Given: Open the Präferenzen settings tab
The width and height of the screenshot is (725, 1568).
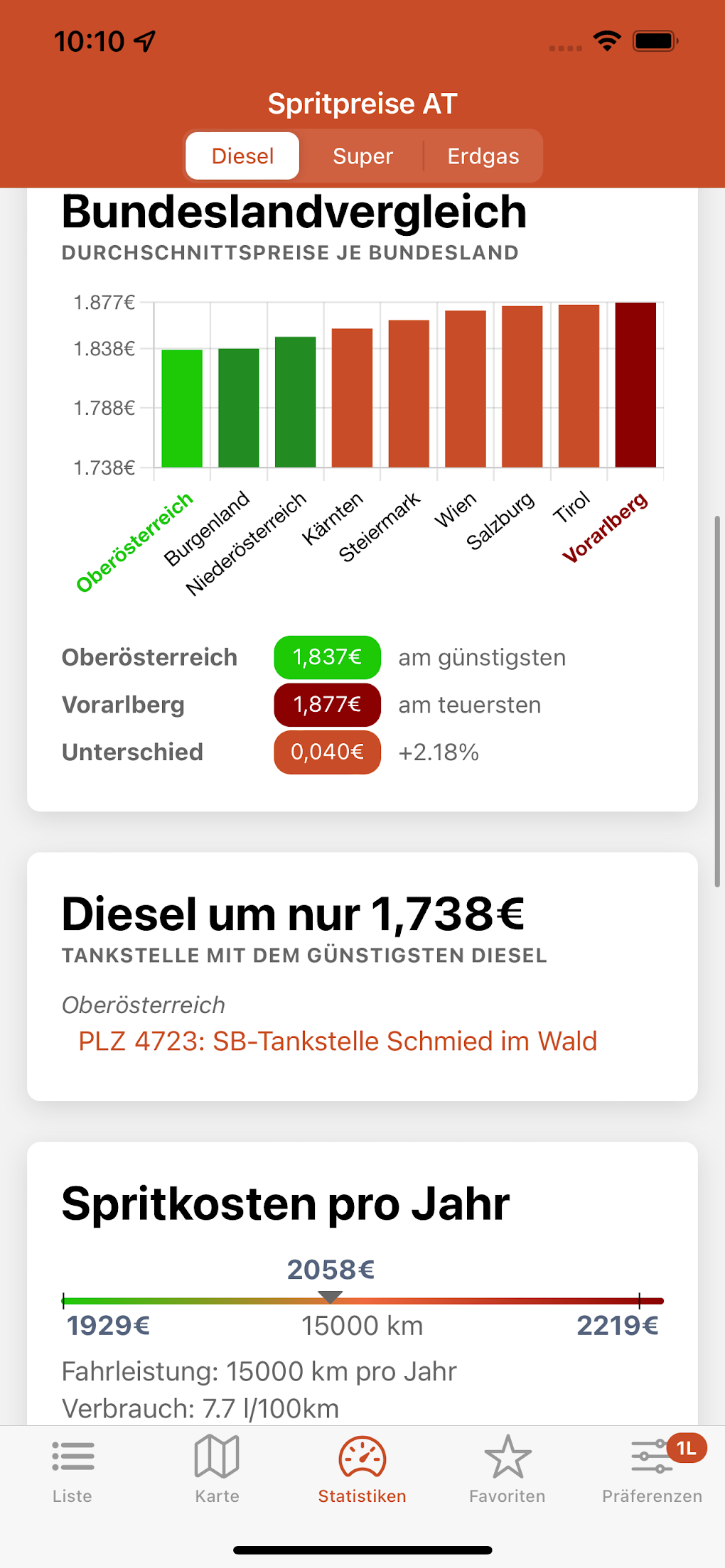Looking at the screenshot, I should point(652,1469).
